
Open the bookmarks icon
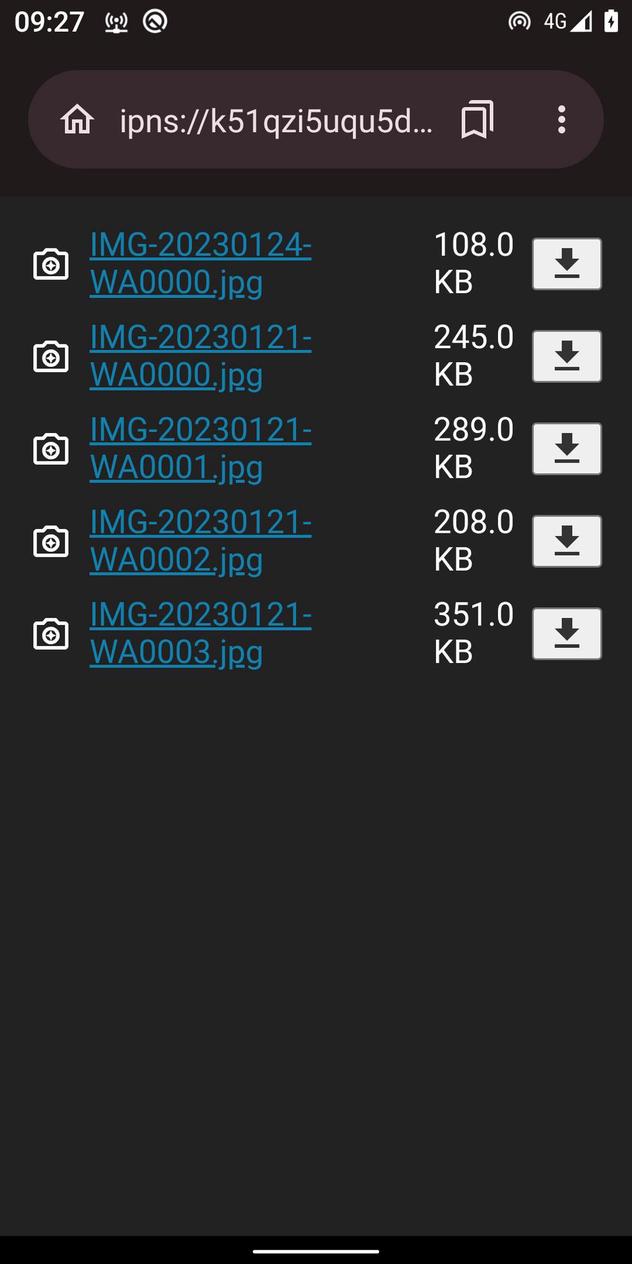click(477, 120)
